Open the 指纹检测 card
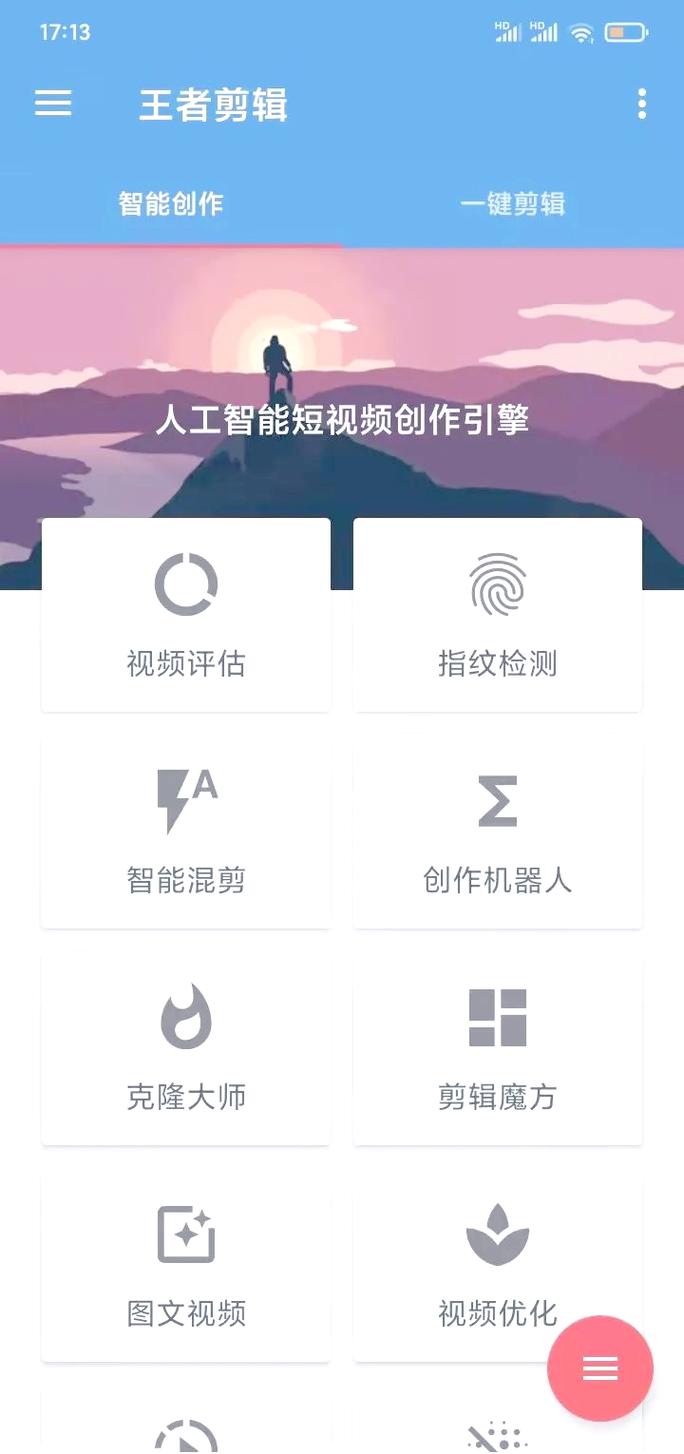The width and height of the screenshot is (684, 1454). pyautogui.click(x=497, y=615)
